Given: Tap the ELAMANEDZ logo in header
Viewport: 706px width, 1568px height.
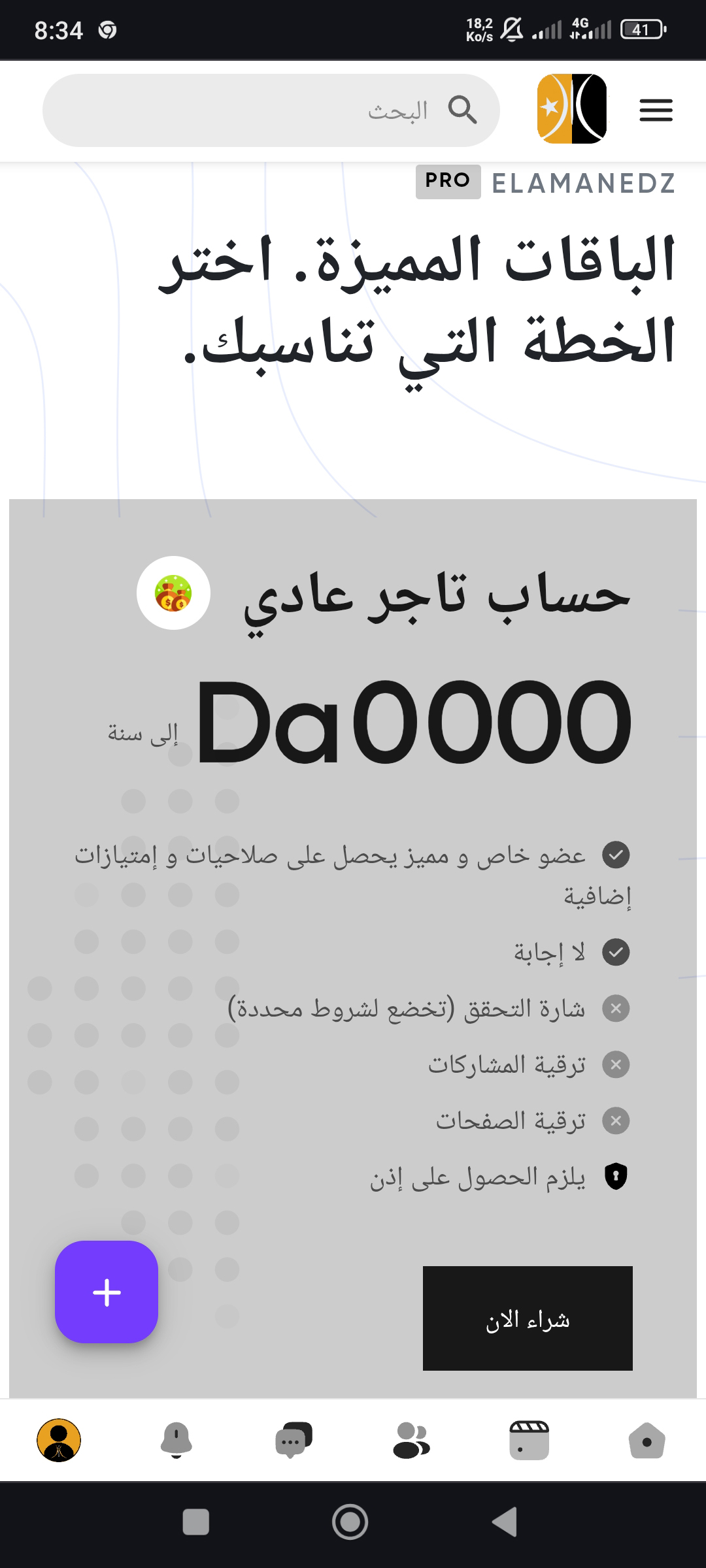Looking at the screenshot, I should 572,109.
